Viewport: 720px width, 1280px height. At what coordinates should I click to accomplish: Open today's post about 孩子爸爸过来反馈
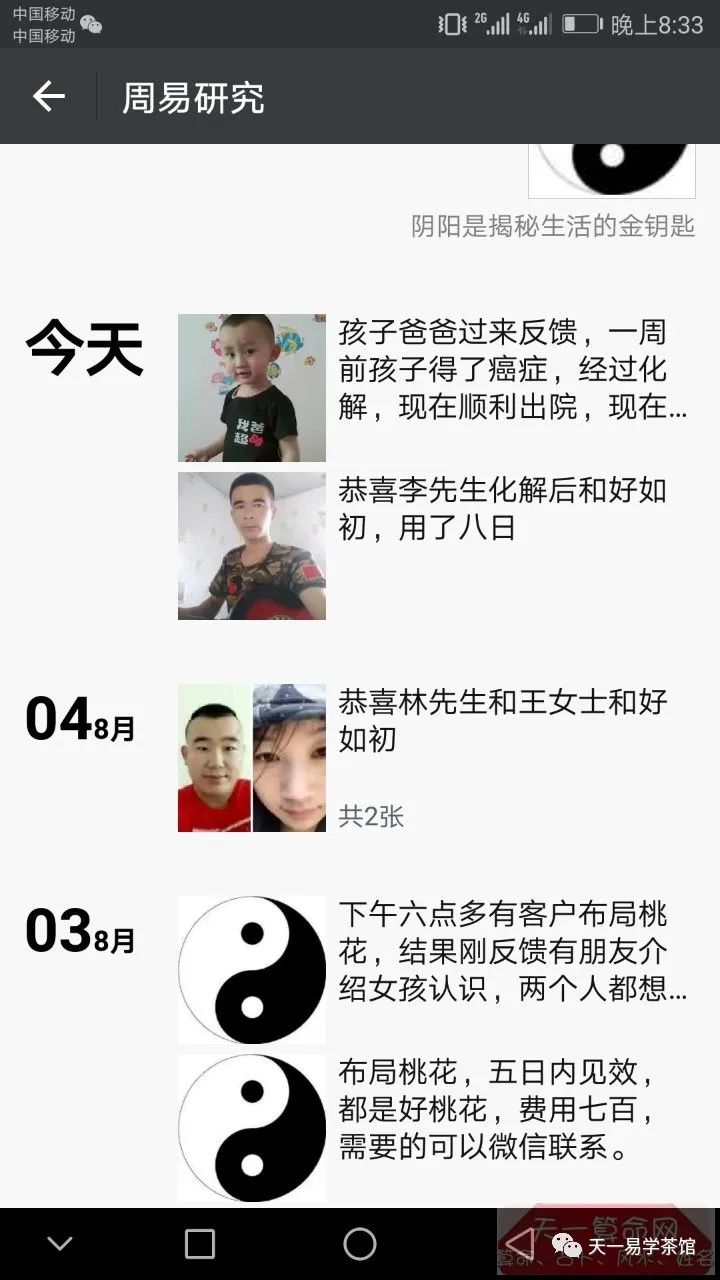tap(512, 370)
